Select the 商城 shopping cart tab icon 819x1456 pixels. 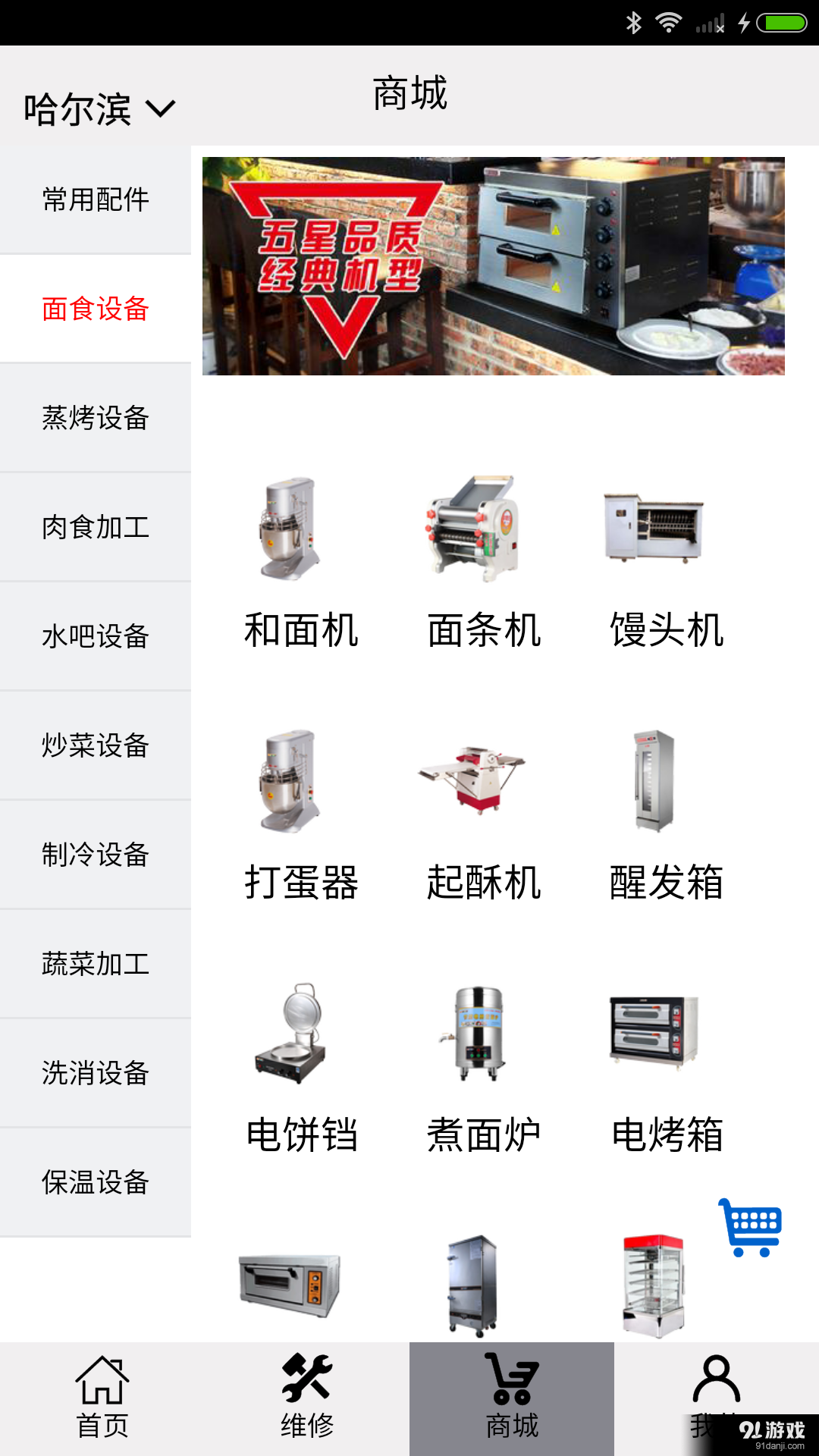pos(512,1399)
